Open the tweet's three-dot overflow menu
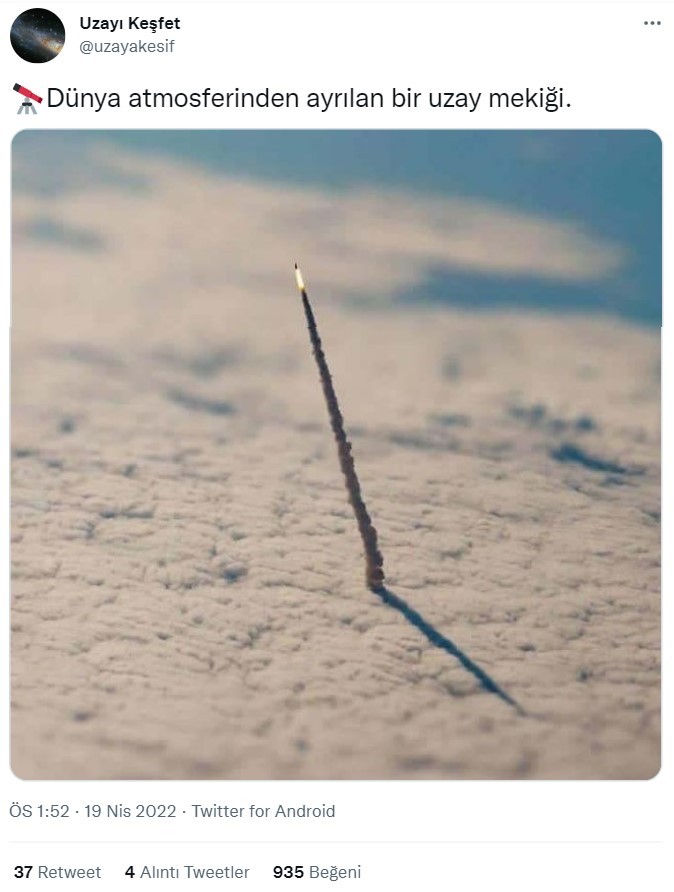 coord(652,23)
